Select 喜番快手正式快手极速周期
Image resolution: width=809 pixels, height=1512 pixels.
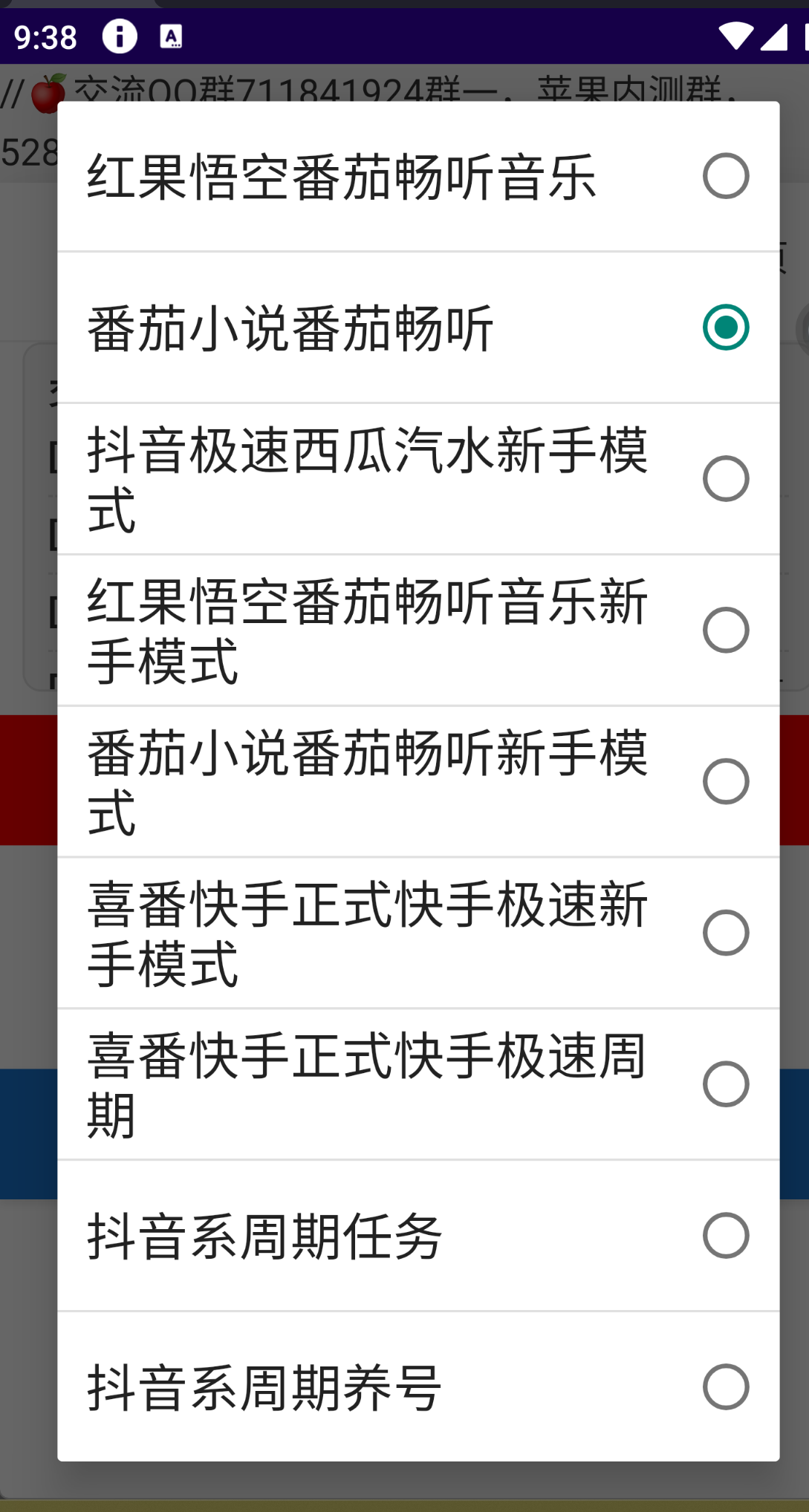[x=418, y=1084]
